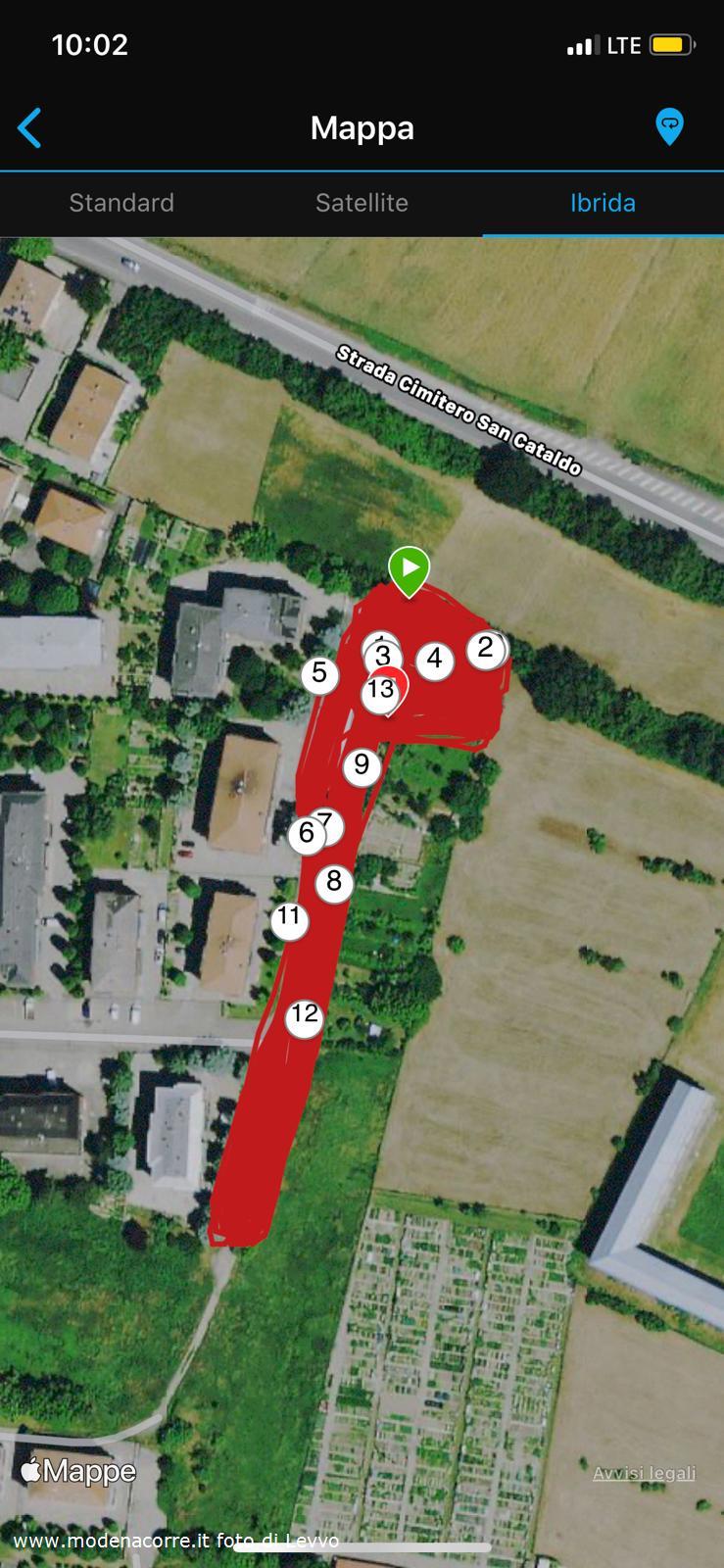This screenshot has height=1568, width=724.
Task: Open the Avvisi legali link
Action: 644,1473
